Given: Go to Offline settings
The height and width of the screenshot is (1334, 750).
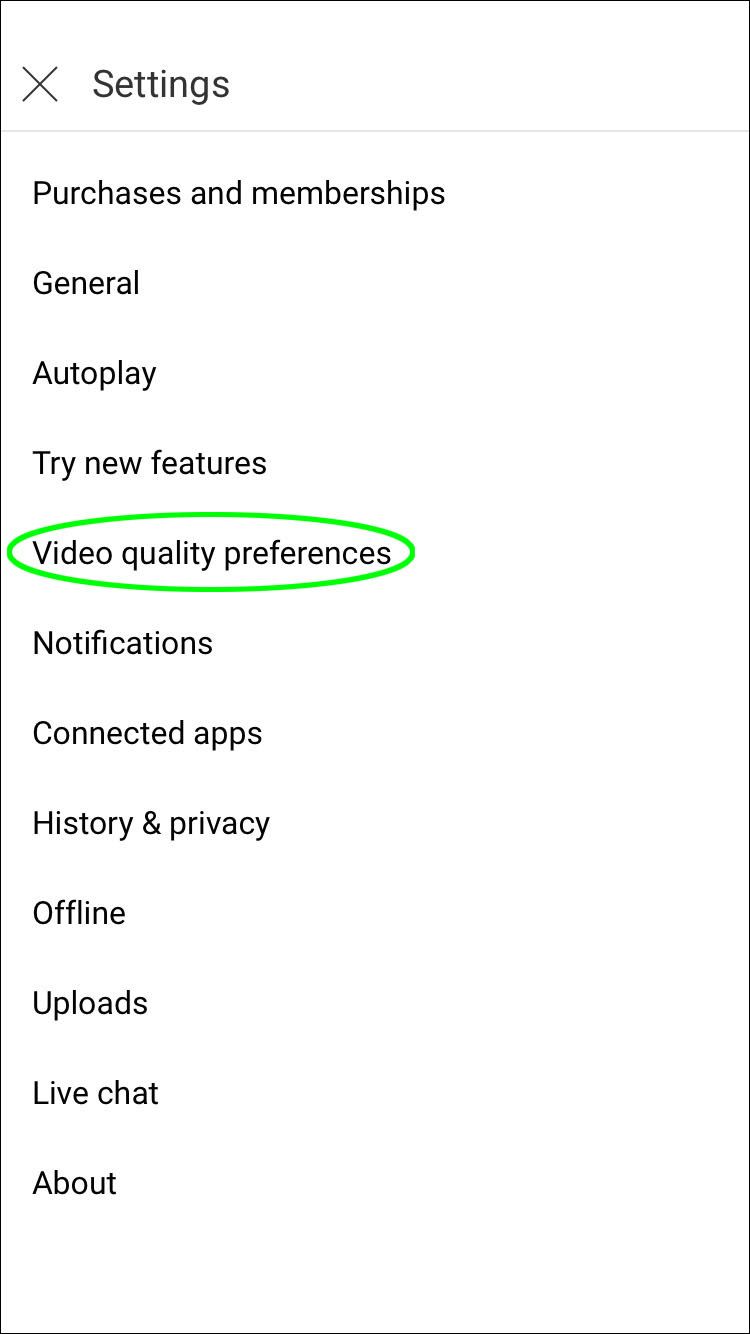Looking at the screenshot, I should pos(79,913).
